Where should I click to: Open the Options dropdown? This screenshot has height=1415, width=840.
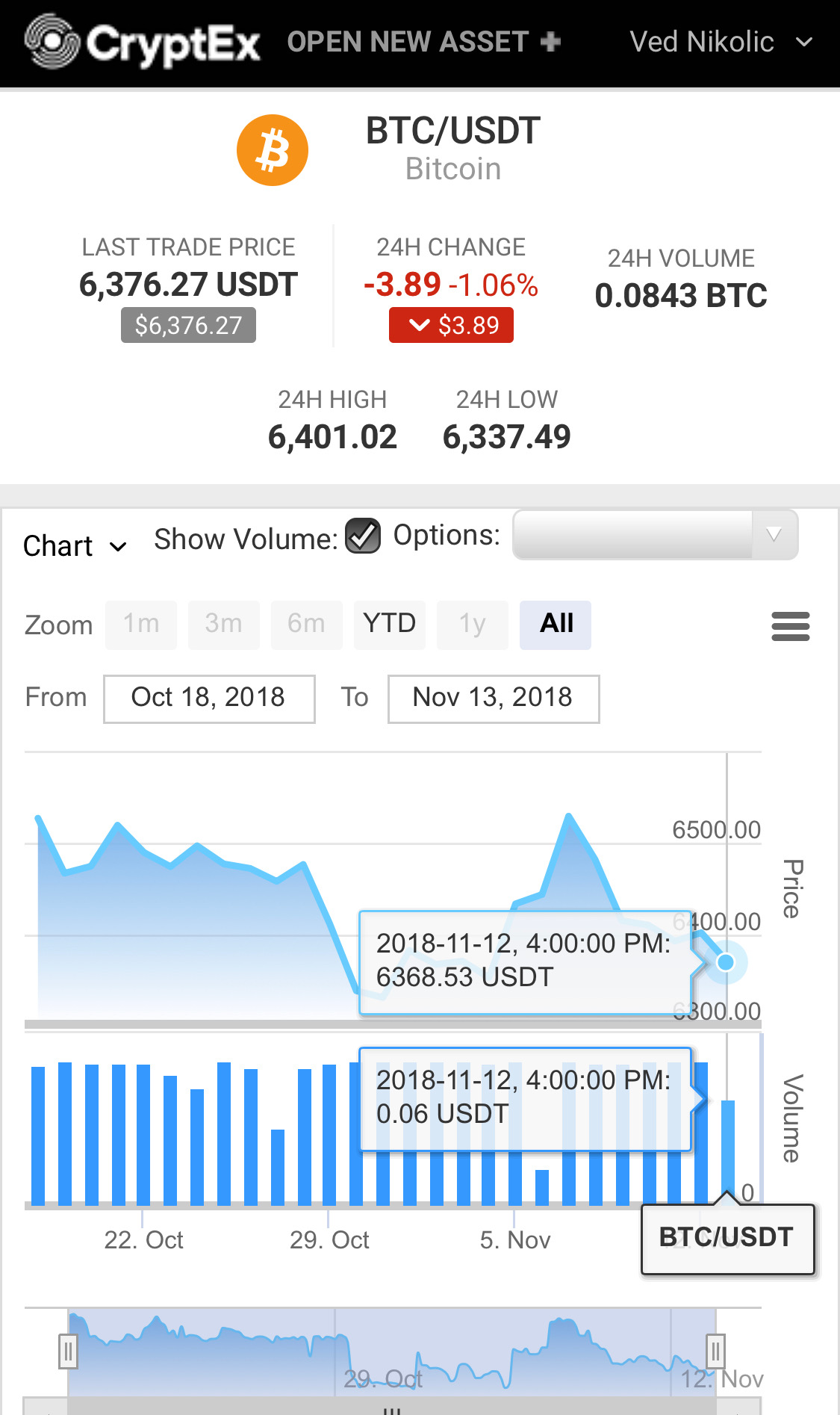coord(655,535)
